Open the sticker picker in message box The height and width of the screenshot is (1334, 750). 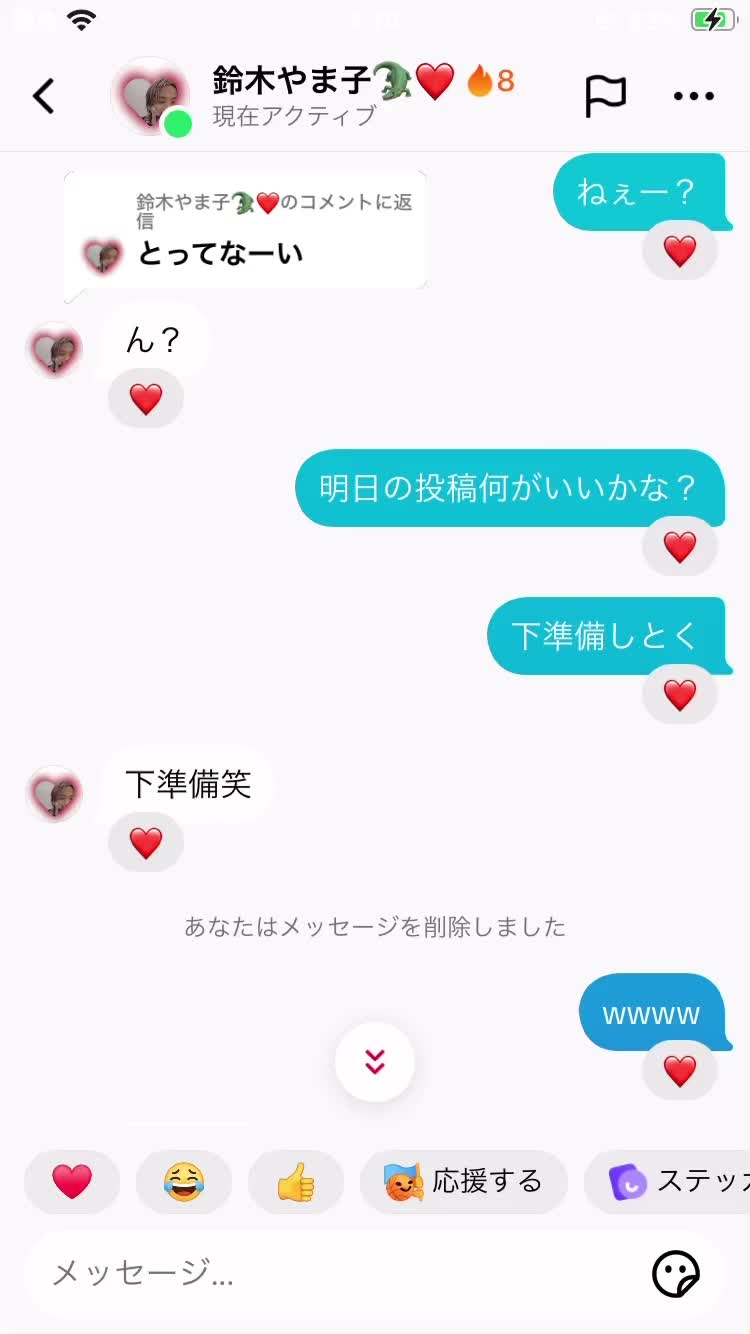tap(676, 1273)
